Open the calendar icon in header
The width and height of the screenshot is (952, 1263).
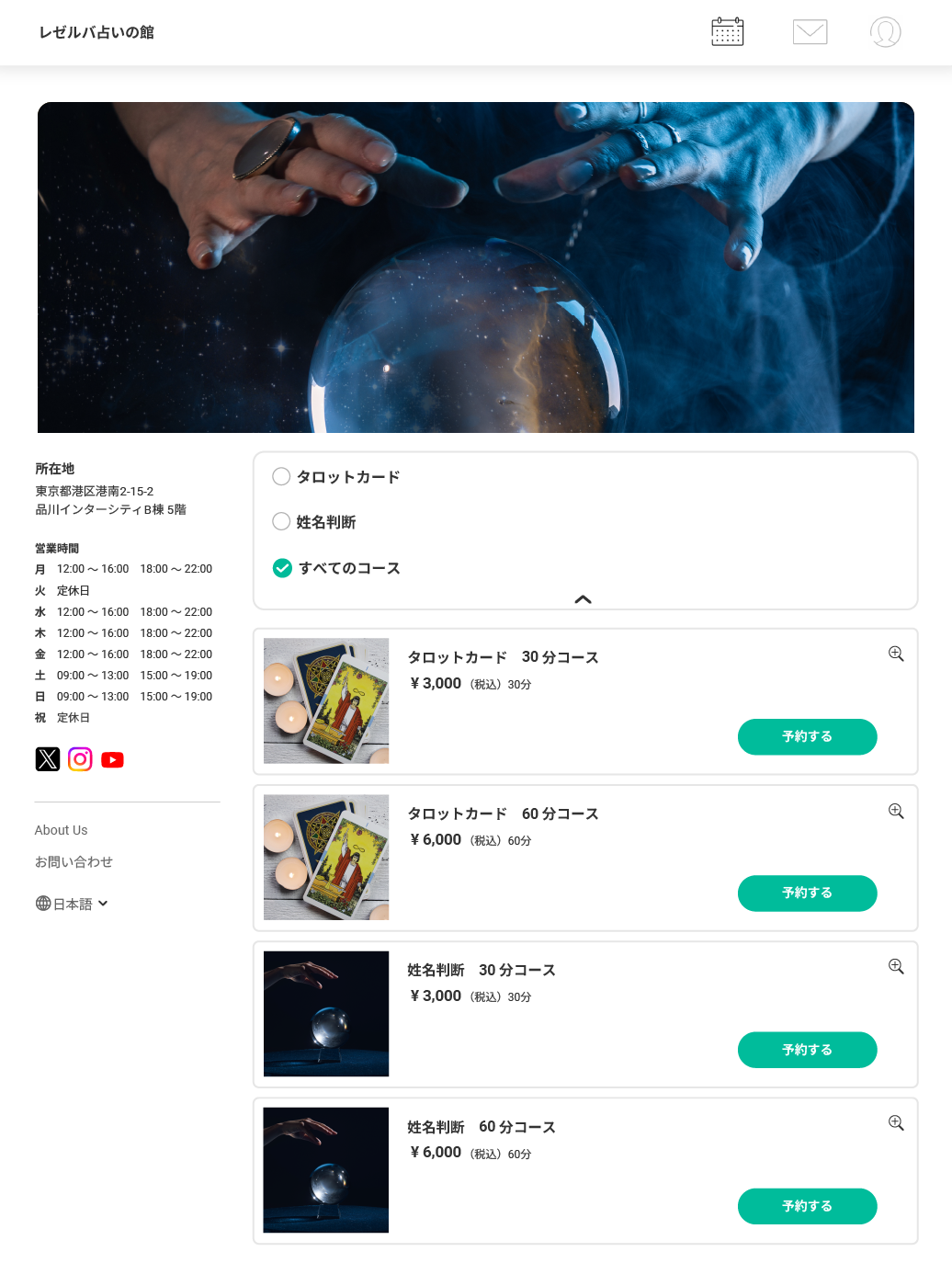coord(727,32)
